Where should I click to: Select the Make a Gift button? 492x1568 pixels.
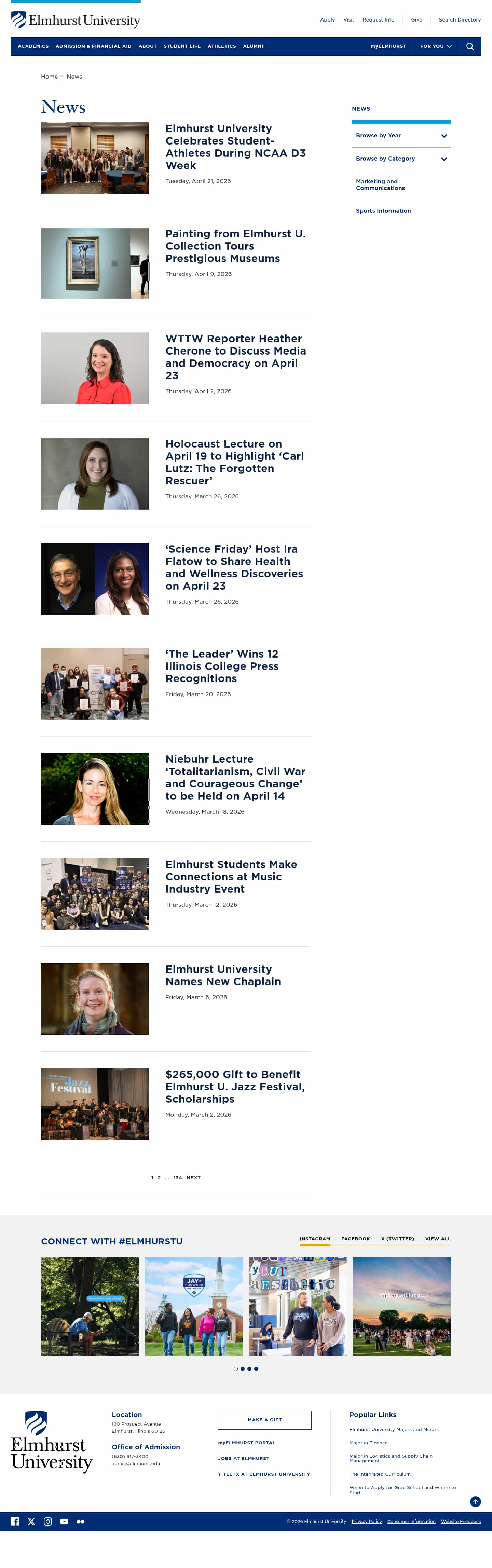click(264, 1419)
